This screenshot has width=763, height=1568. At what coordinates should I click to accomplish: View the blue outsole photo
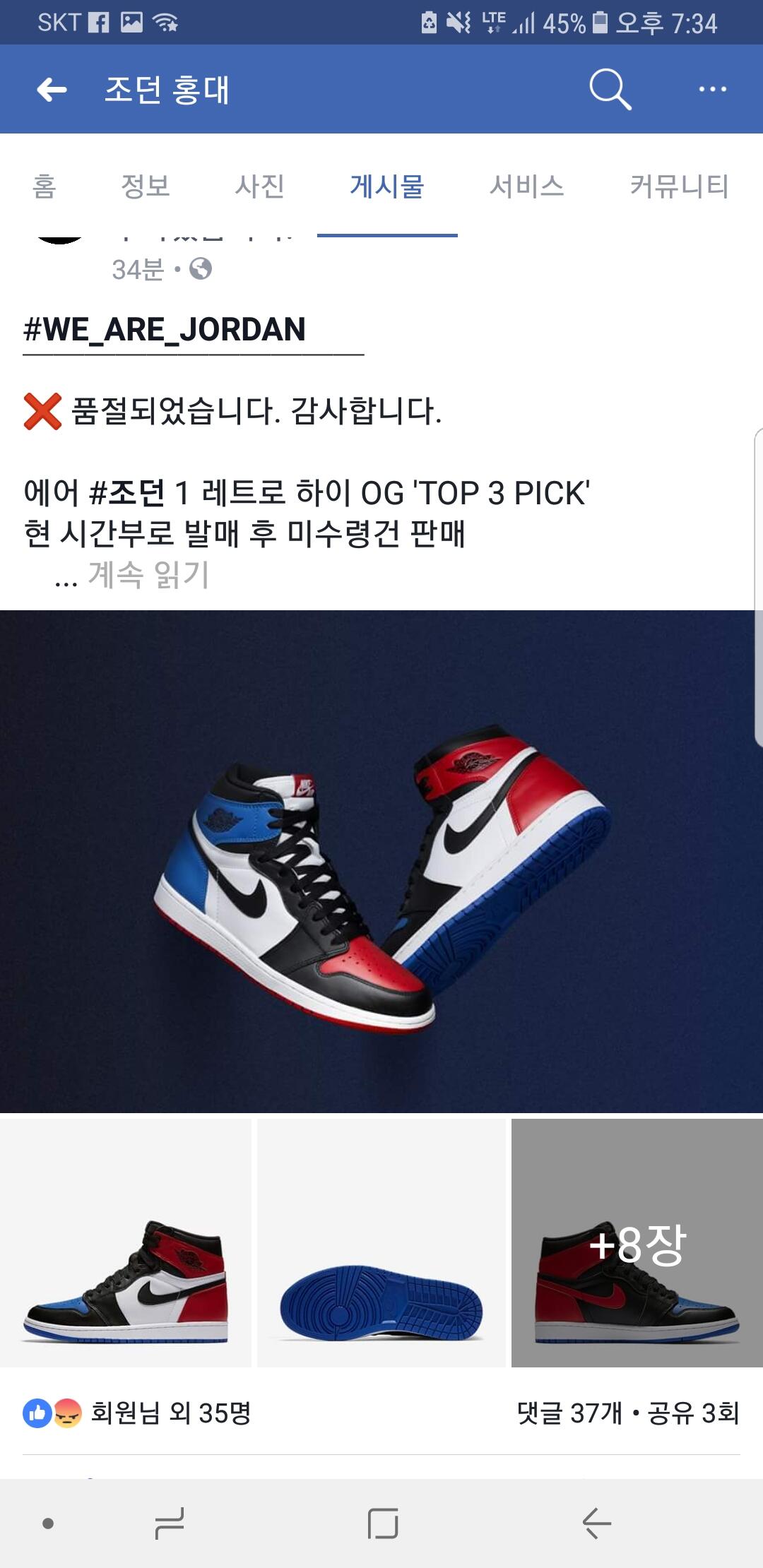click(x=381, y=1243)
